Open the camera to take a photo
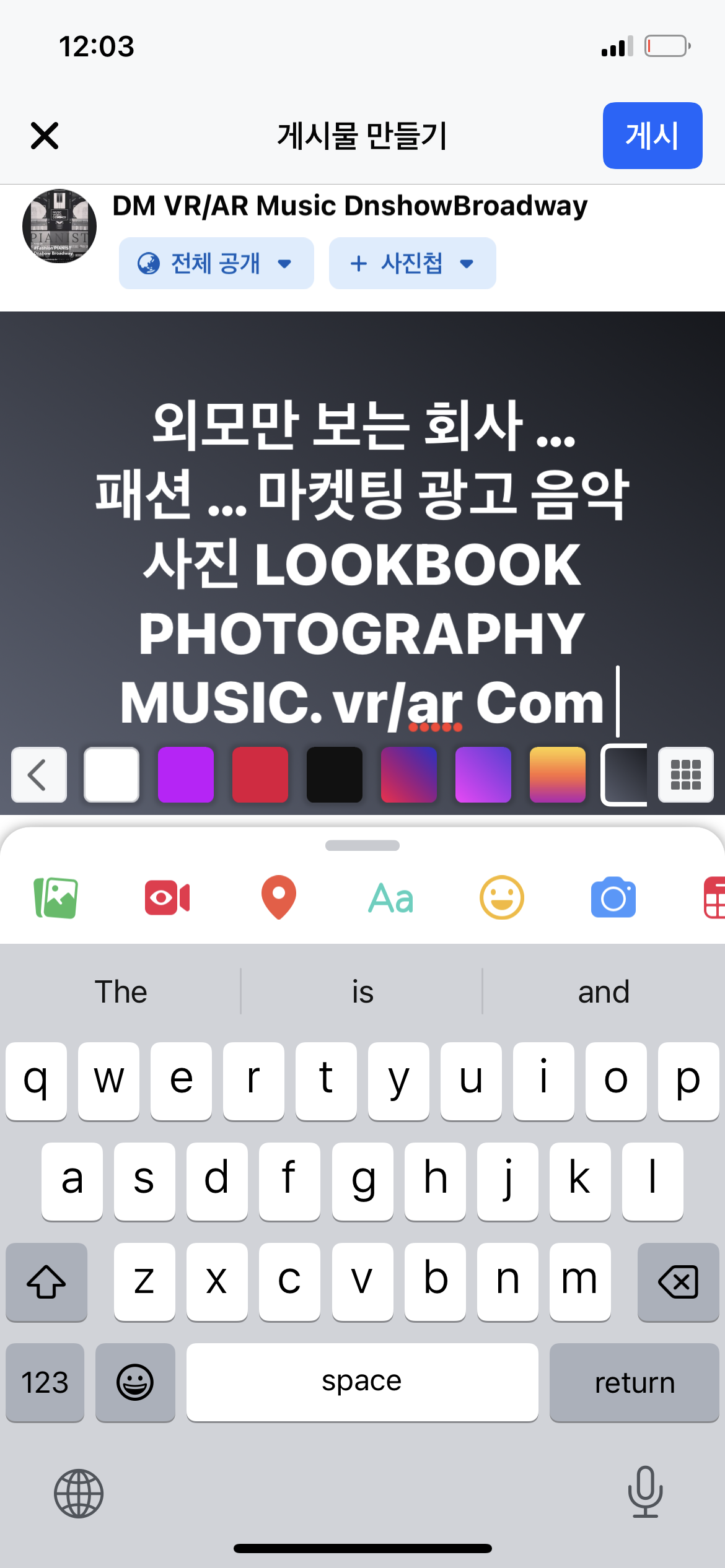The height and width of the screenshot is (1568, 725). click(x=613, y=898)
